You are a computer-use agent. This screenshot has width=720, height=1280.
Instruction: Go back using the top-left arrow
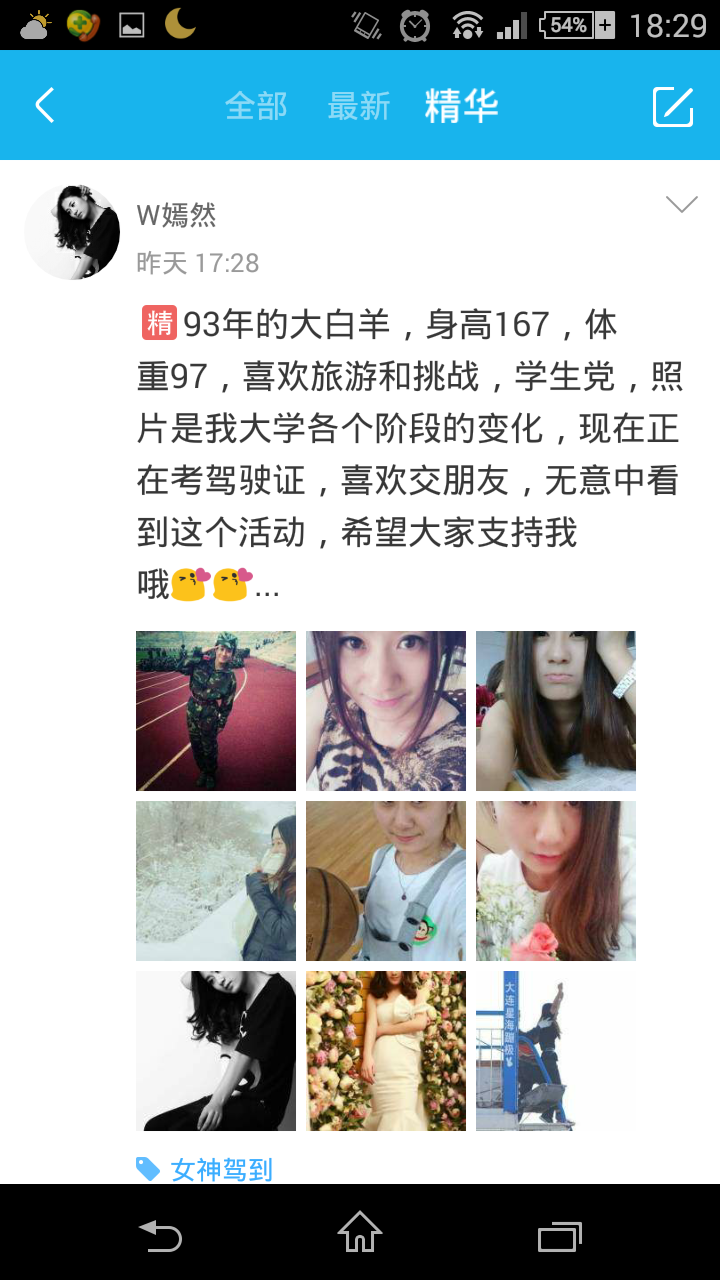click(44, 105)
